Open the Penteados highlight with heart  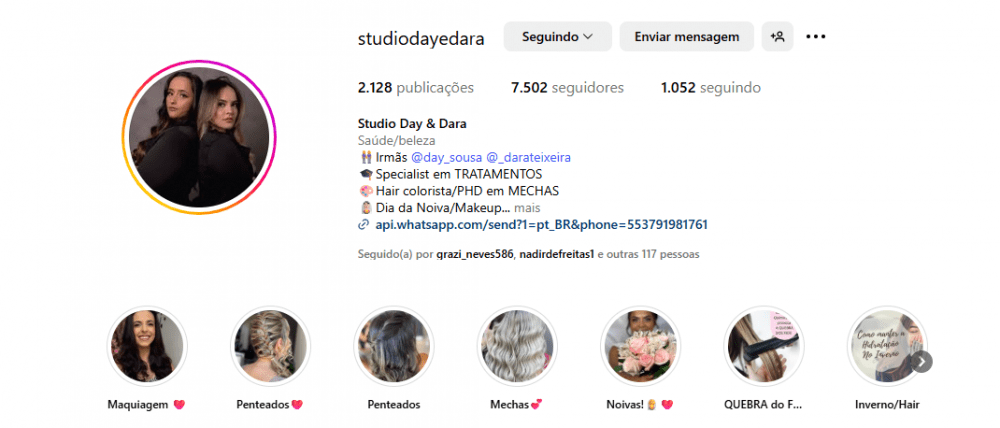coord(270,346)
